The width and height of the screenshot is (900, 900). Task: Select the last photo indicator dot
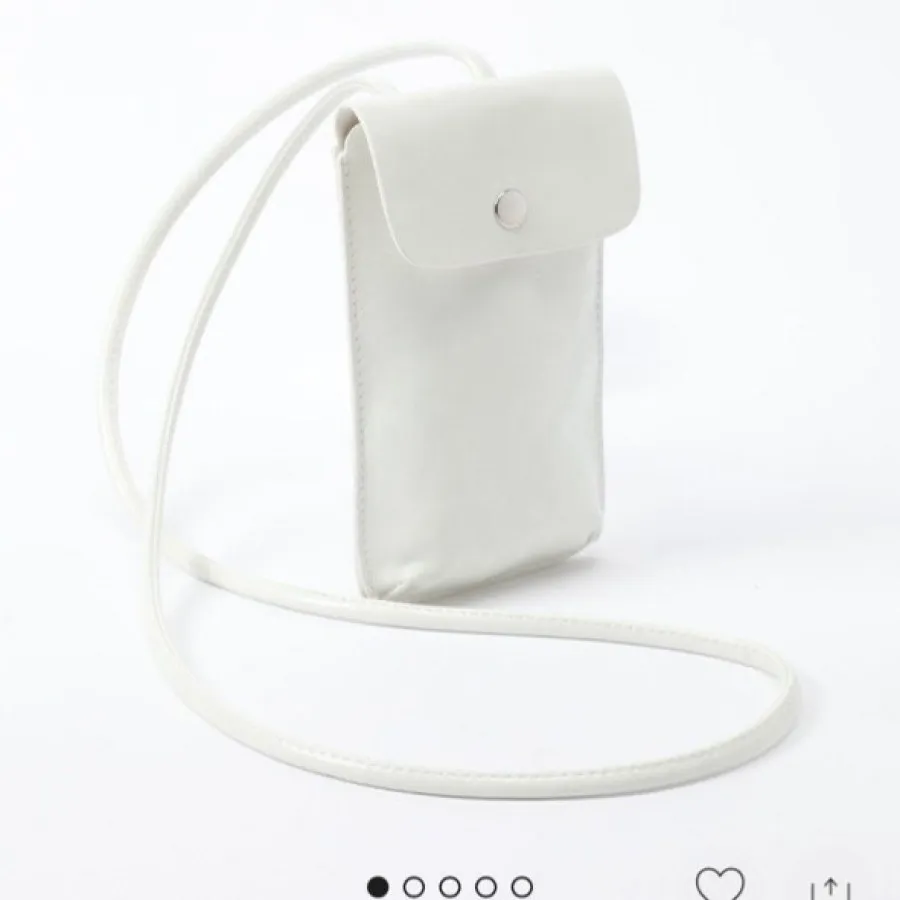click(521, 886)
